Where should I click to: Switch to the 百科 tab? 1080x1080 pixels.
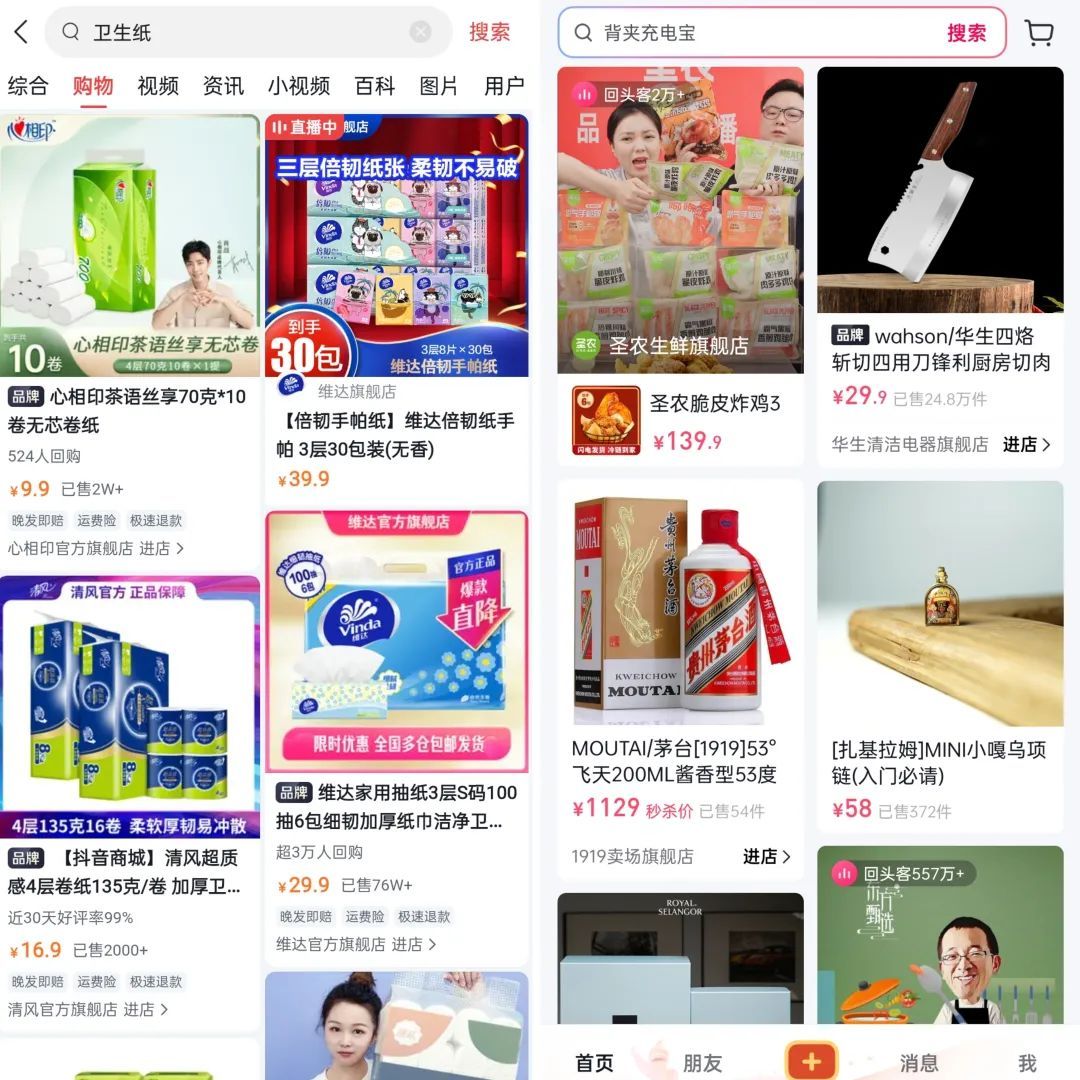(375, 86)
